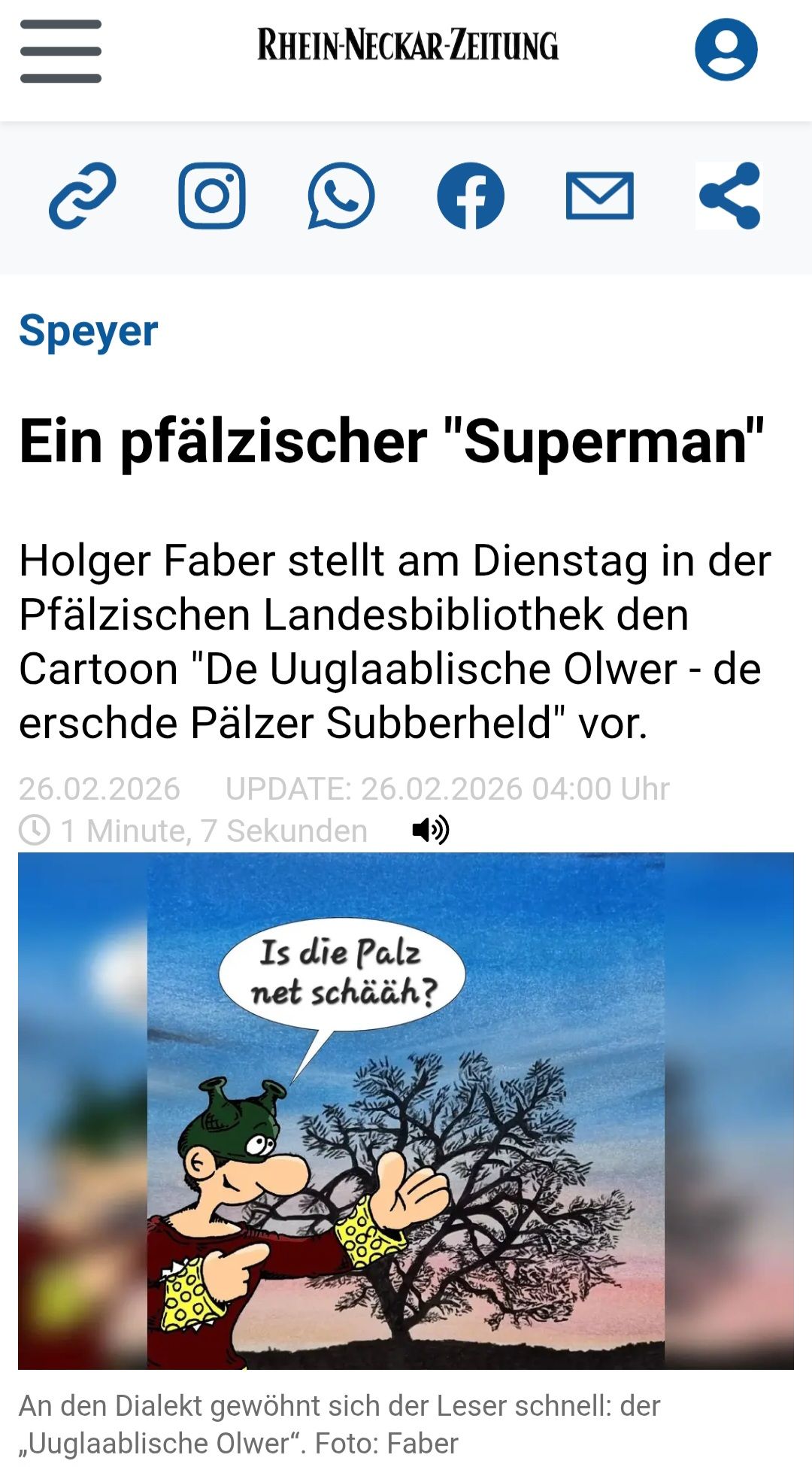Viewport: 812px width, 1467px height.
Task: Send the article by email
Action: (x=600, y=196)
